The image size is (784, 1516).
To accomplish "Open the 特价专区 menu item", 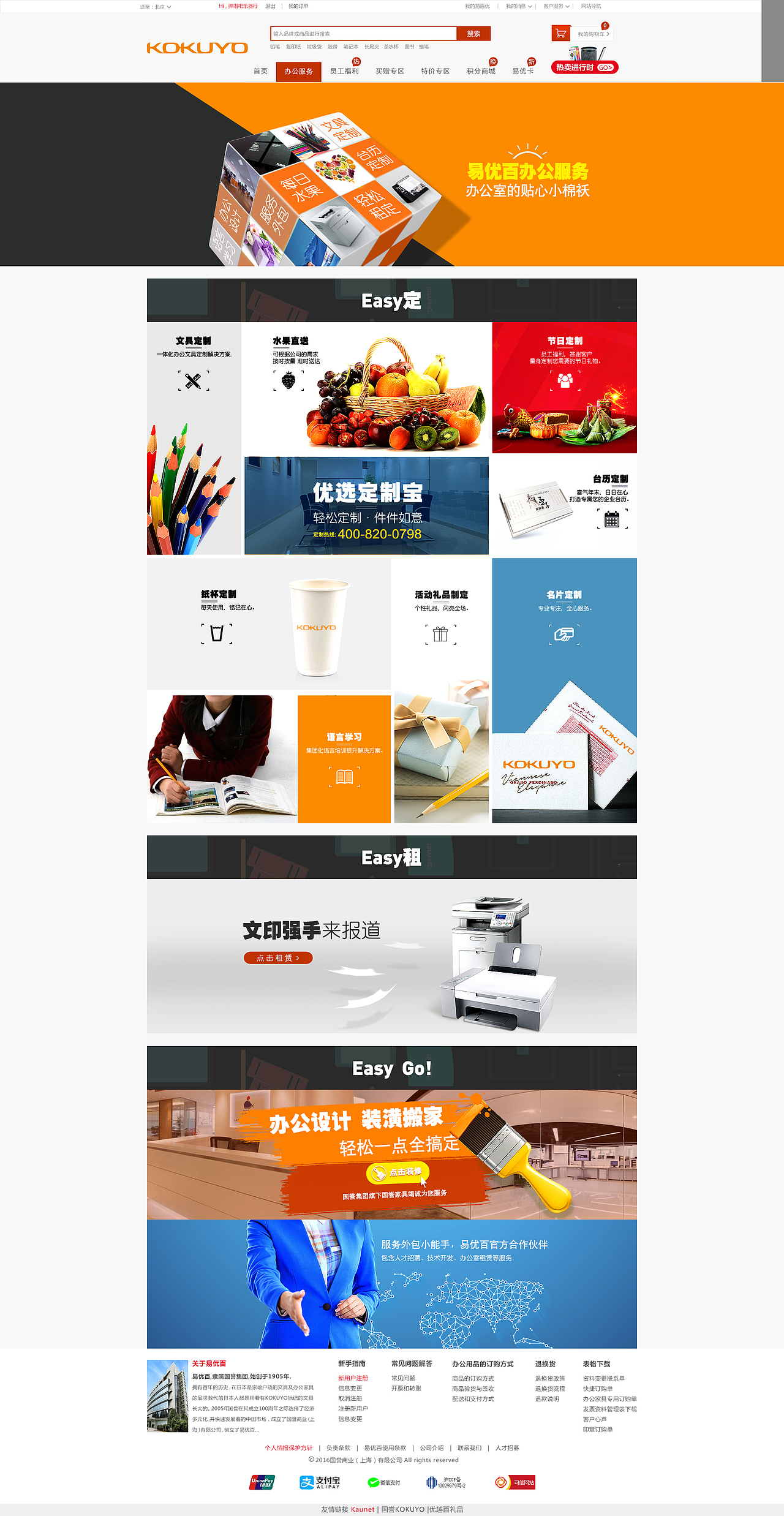I will 435,70.
